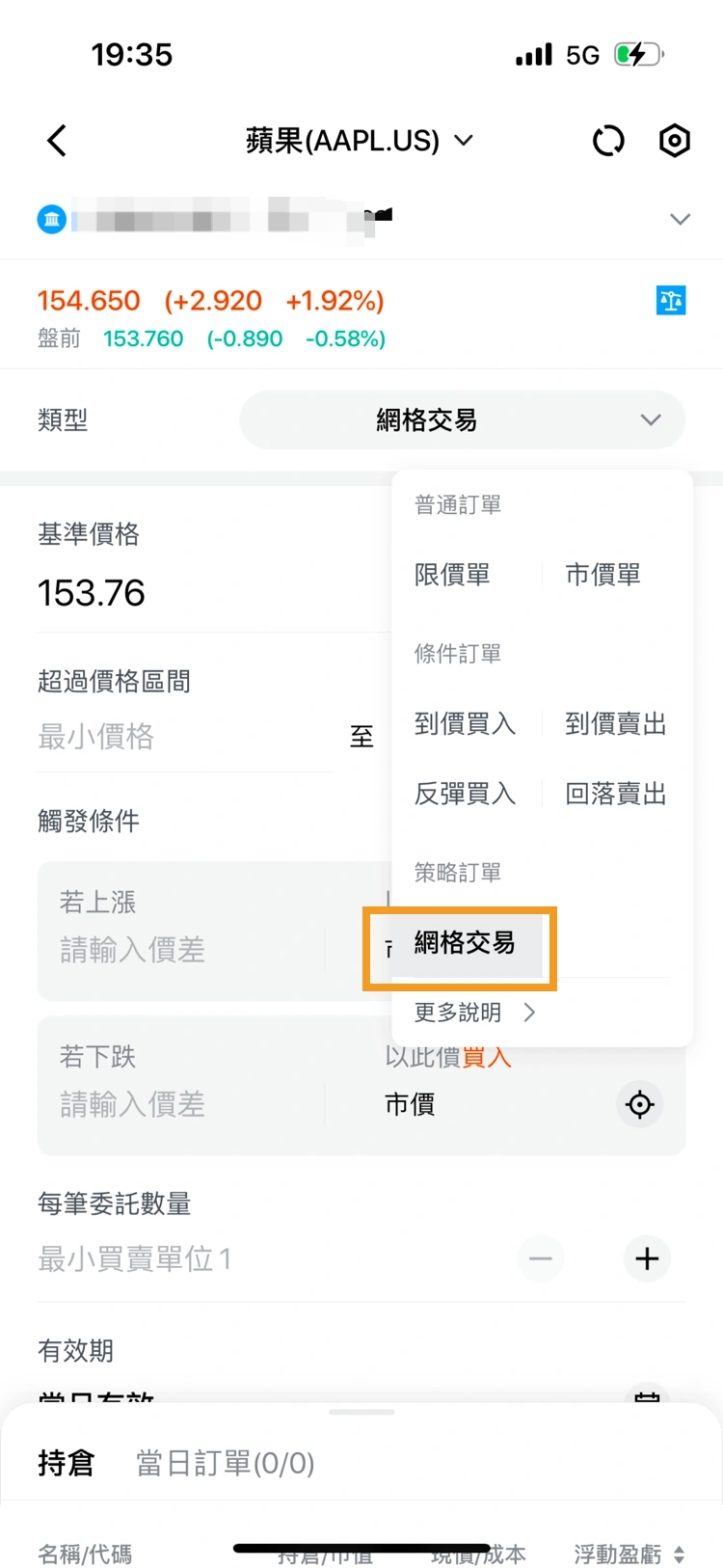Open 更多說明 for more details

pos(474,1012)
